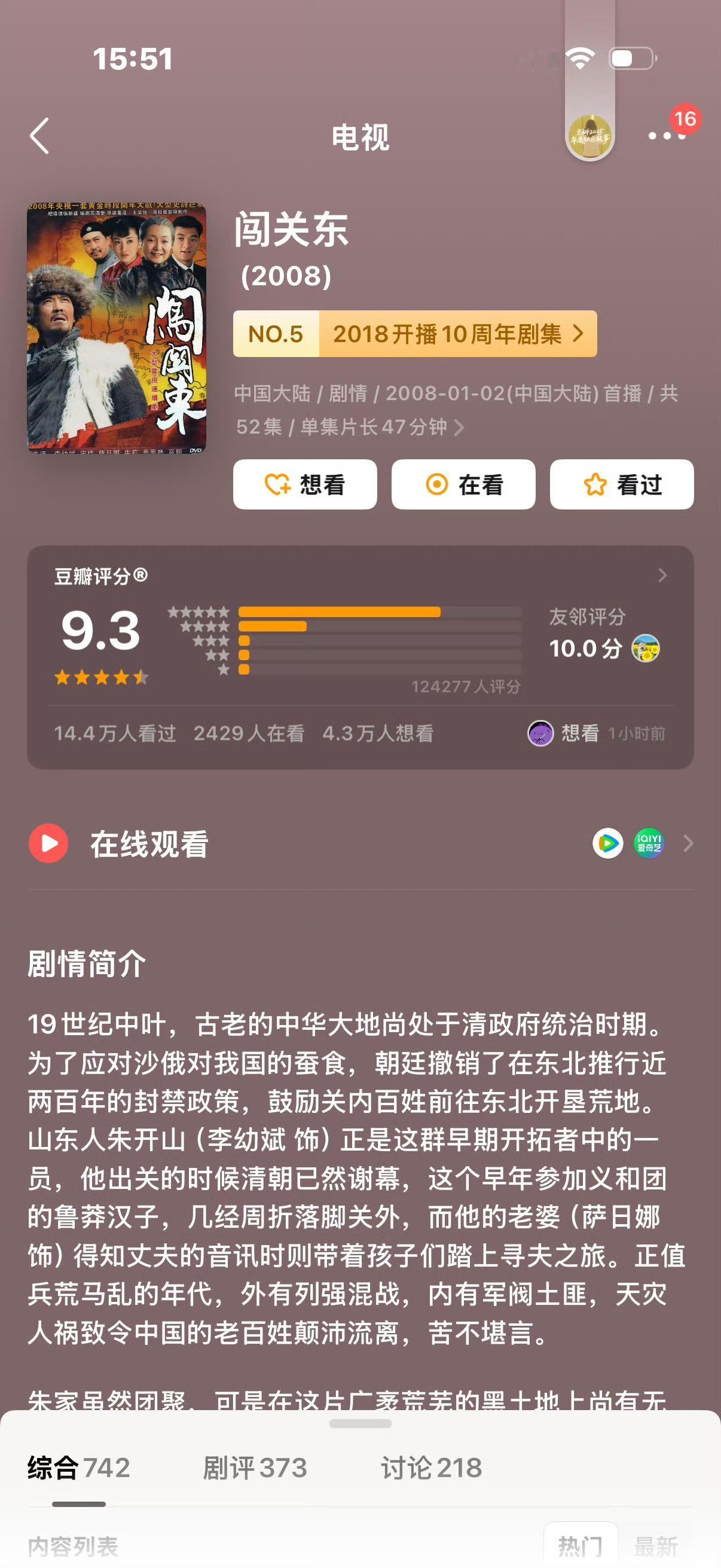Open the NO.5 2018开播10周年剧集 ranking banner
The width and height of the screenshot is (721, 1568).
[417, 334]
